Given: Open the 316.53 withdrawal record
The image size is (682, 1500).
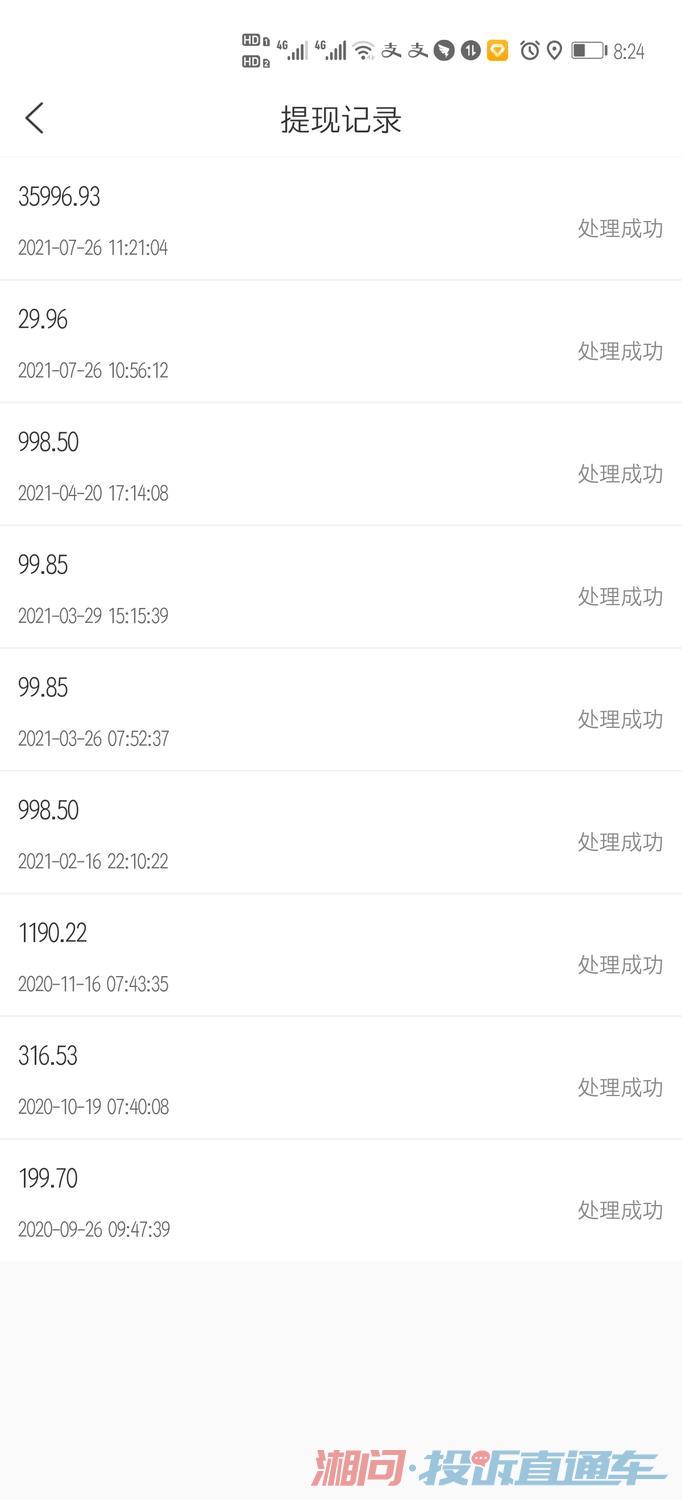Looking at the screenshot, I should 341,1078.
